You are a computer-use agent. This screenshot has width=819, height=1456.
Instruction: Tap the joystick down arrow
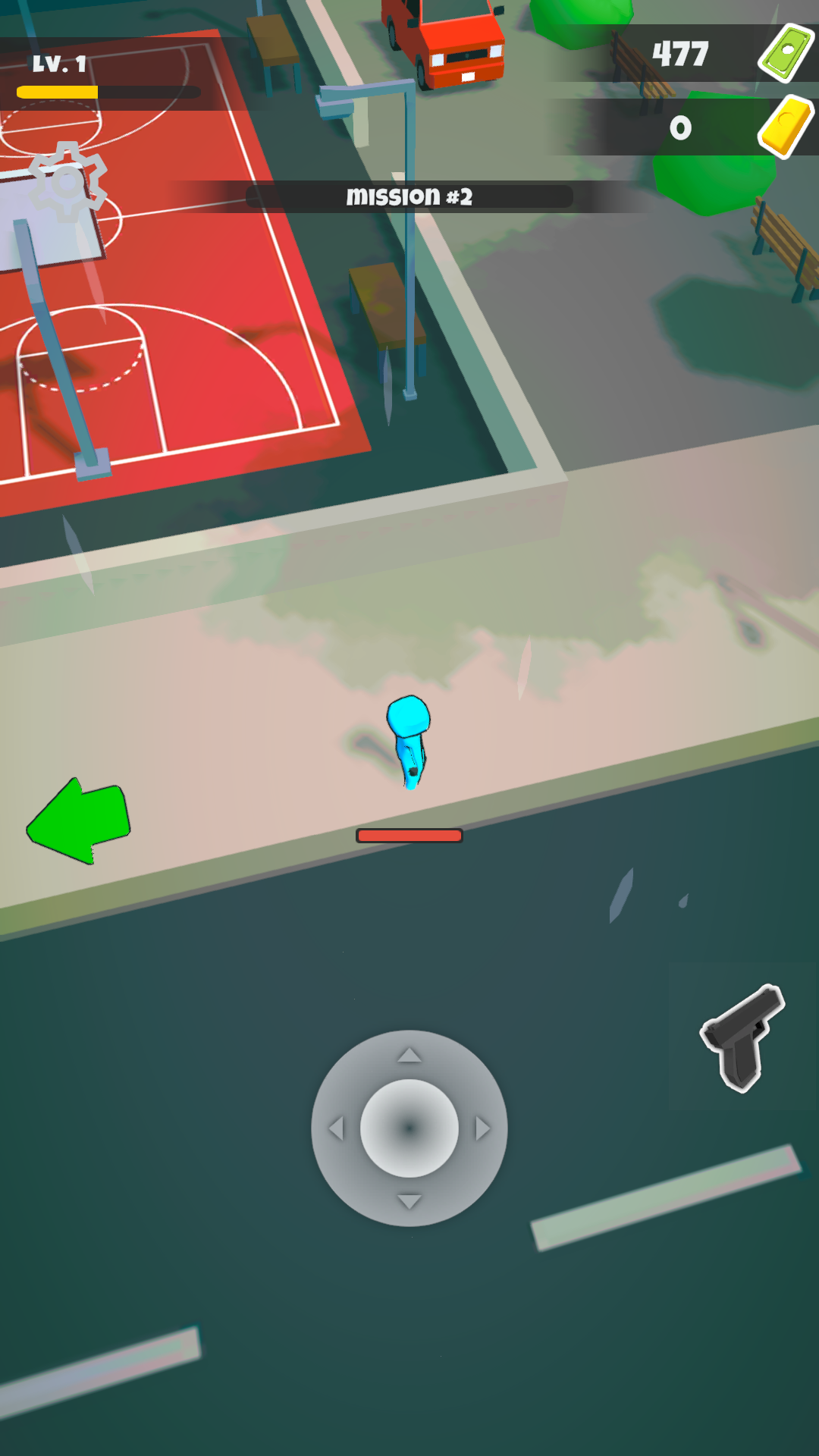pyautogui.click(x=409, y=1201)
